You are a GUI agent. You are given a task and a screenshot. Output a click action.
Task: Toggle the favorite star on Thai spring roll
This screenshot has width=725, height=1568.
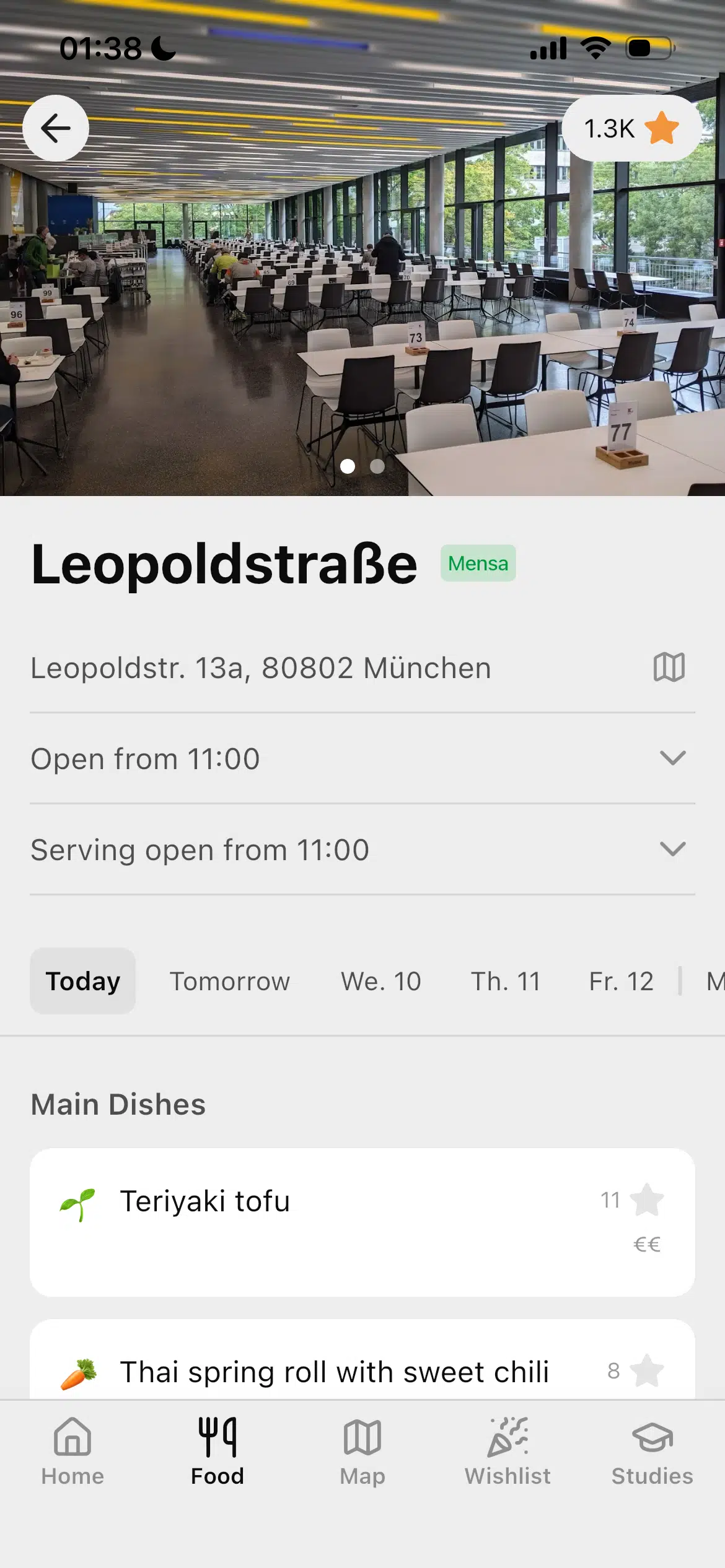[648, 1370]
